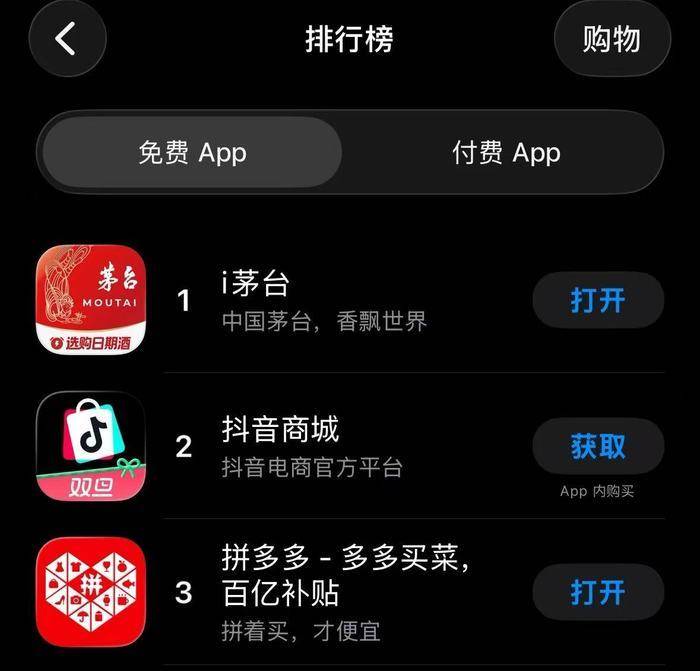The image size is (700, 671).
Task: Select the 免费 App tab
Action: [x=192, y=153]
